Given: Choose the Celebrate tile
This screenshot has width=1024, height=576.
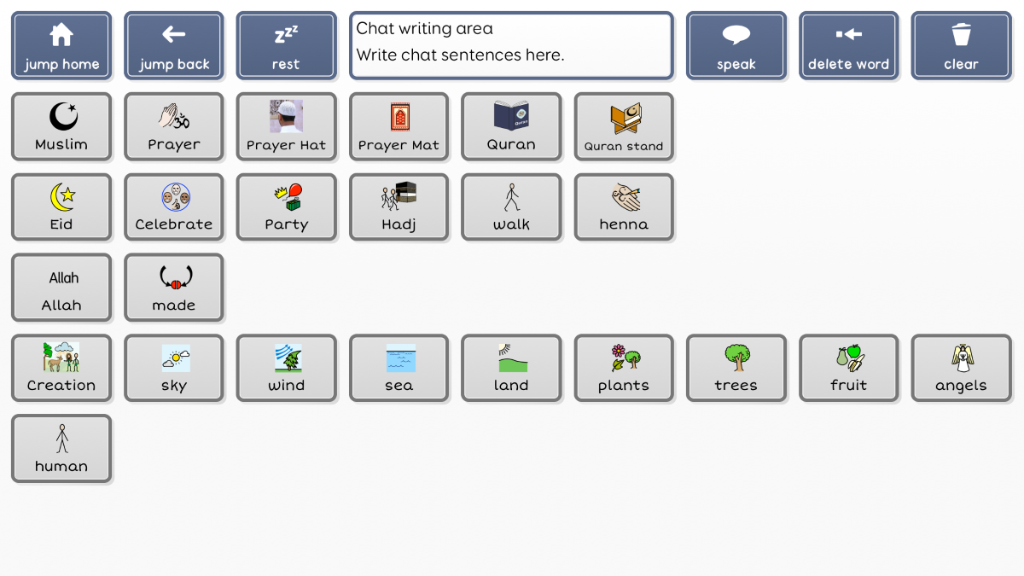Looking at the screenshot, I should click(174, 207).
